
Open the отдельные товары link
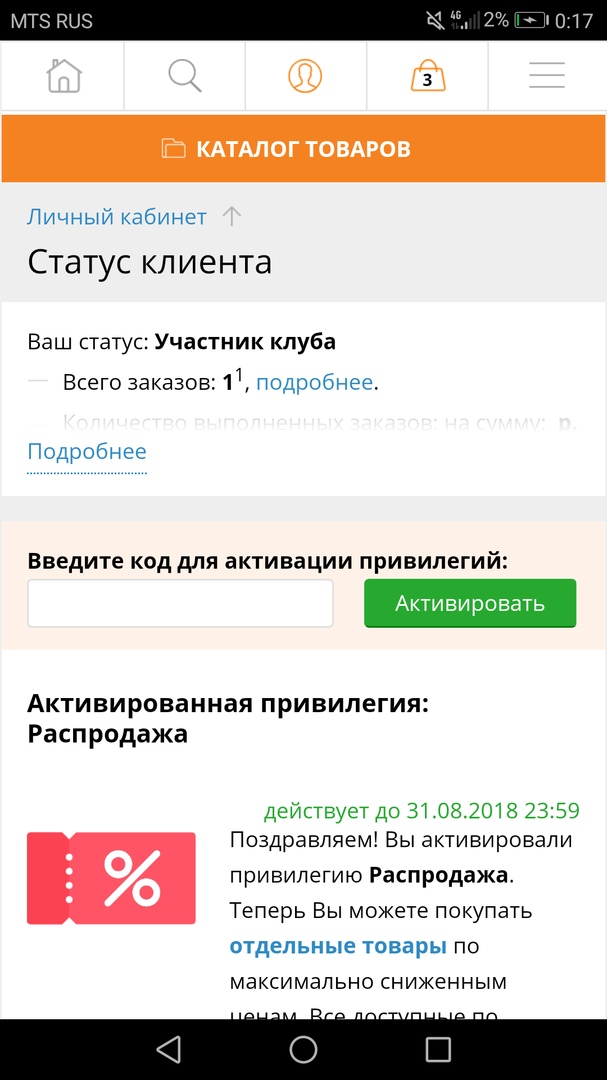[338, 946]
